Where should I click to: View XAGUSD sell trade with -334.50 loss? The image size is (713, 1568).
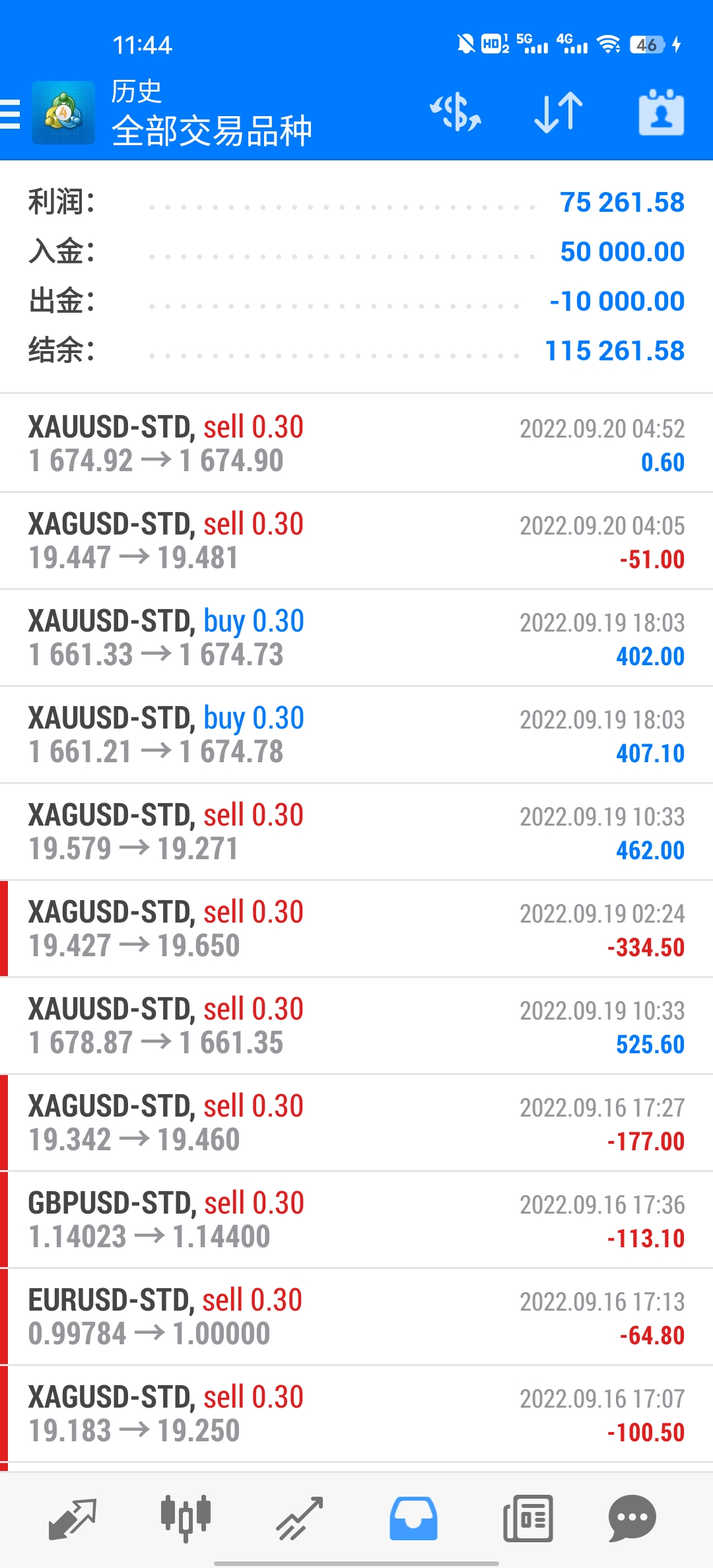356,929
